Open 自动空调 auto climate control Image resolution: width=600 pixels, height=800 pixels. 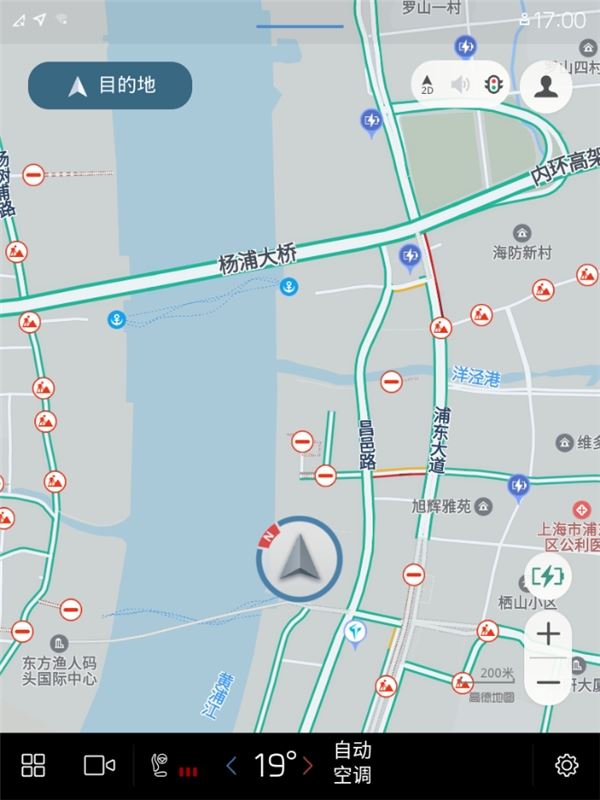pyautogui.click(x=352, y=765)
